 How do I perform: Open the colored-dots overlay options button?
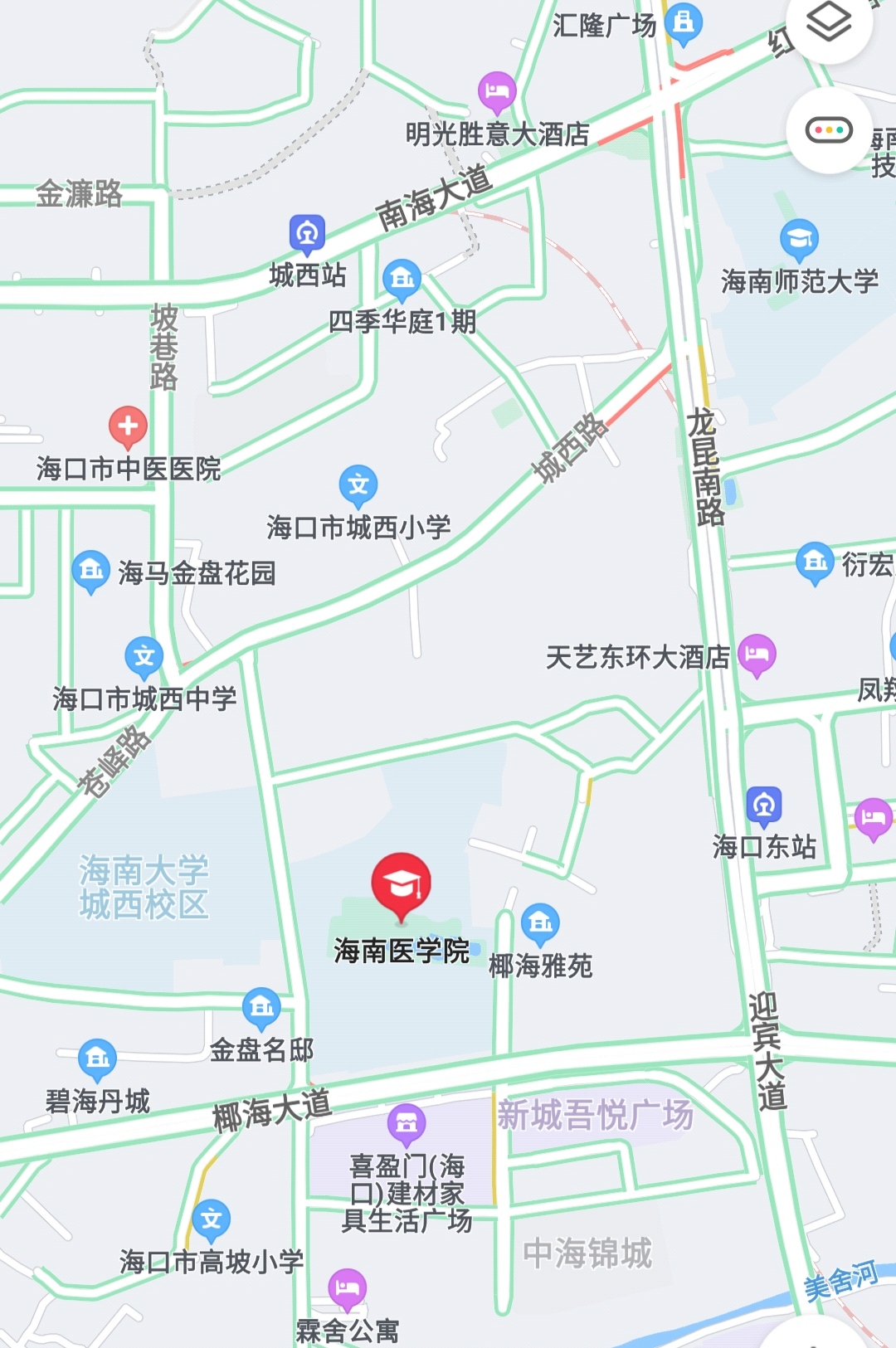[x=829, y=129]
